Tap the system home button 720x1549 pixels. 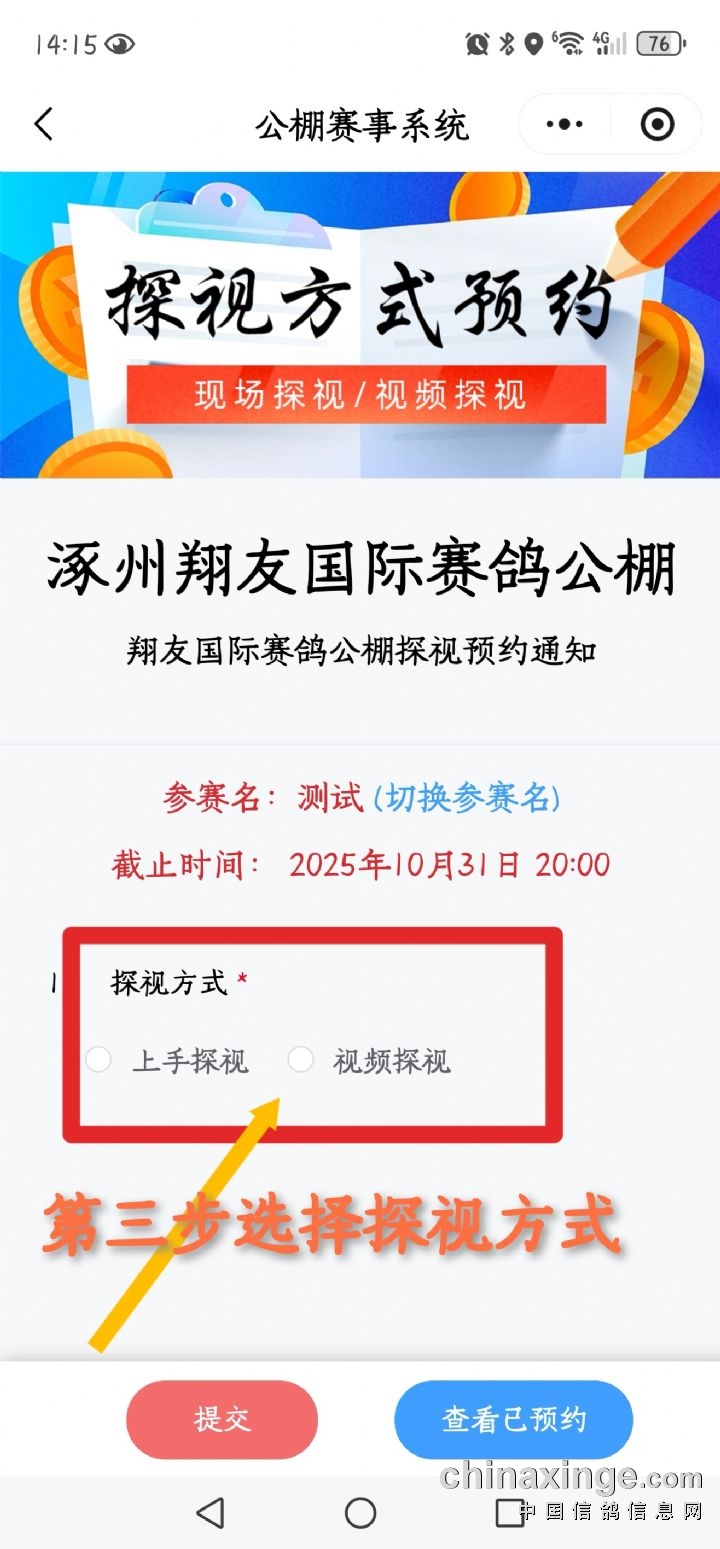click(360, 1513)
